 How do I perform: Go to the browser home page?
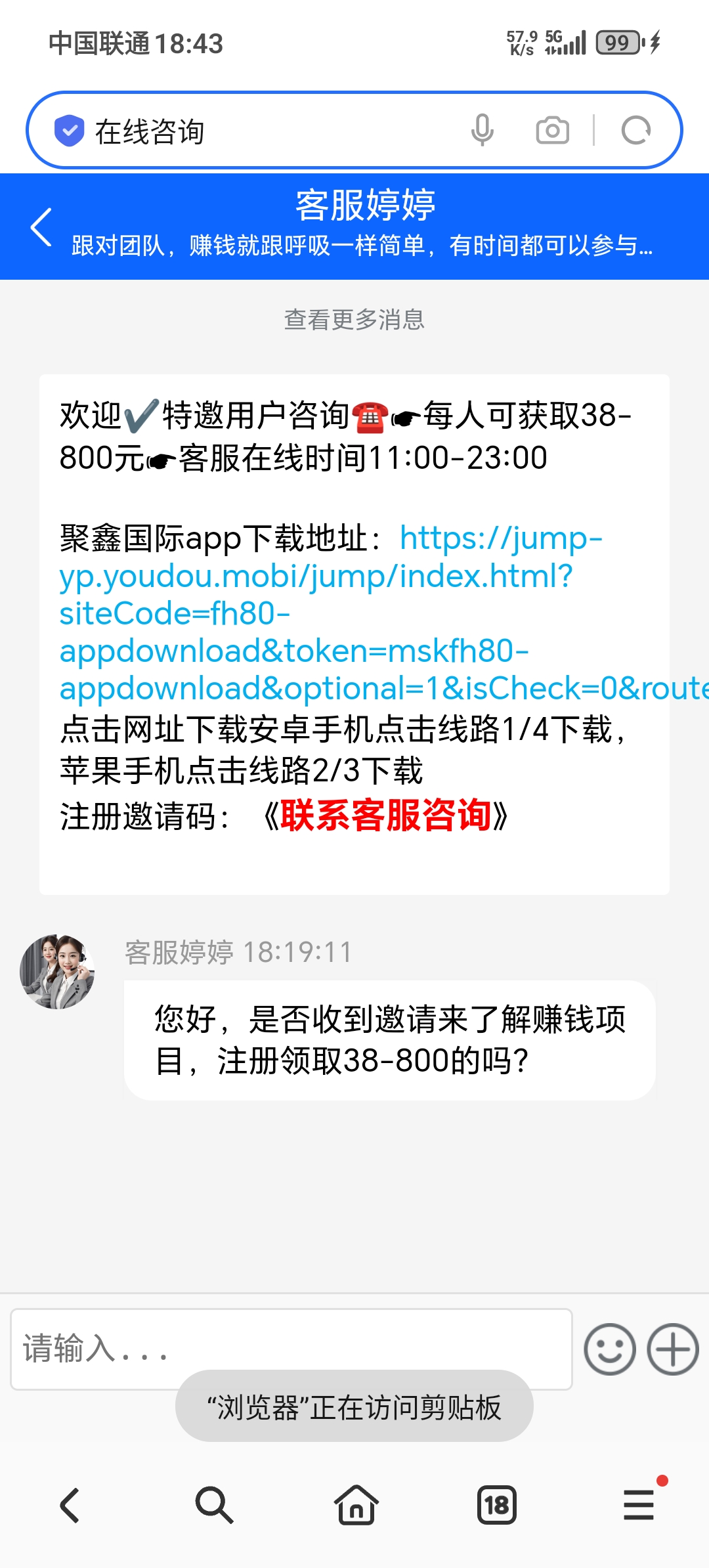356,1505
